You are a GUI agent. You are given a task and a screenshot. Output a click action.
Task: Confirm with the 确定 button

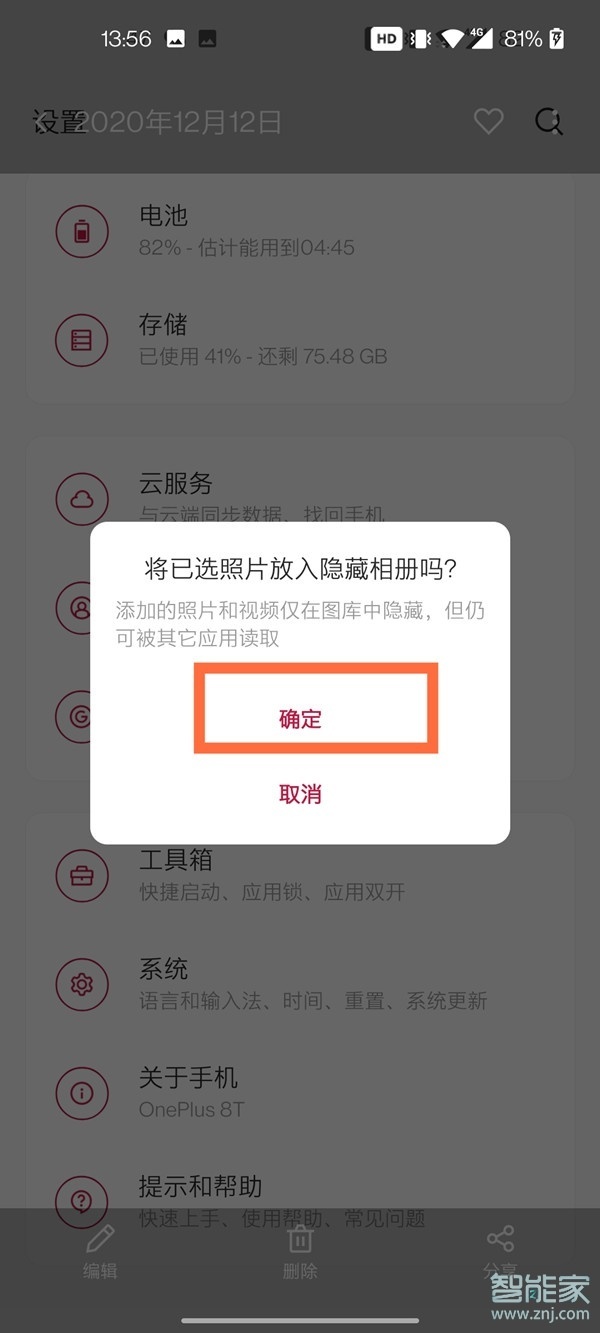click(300, 718)
